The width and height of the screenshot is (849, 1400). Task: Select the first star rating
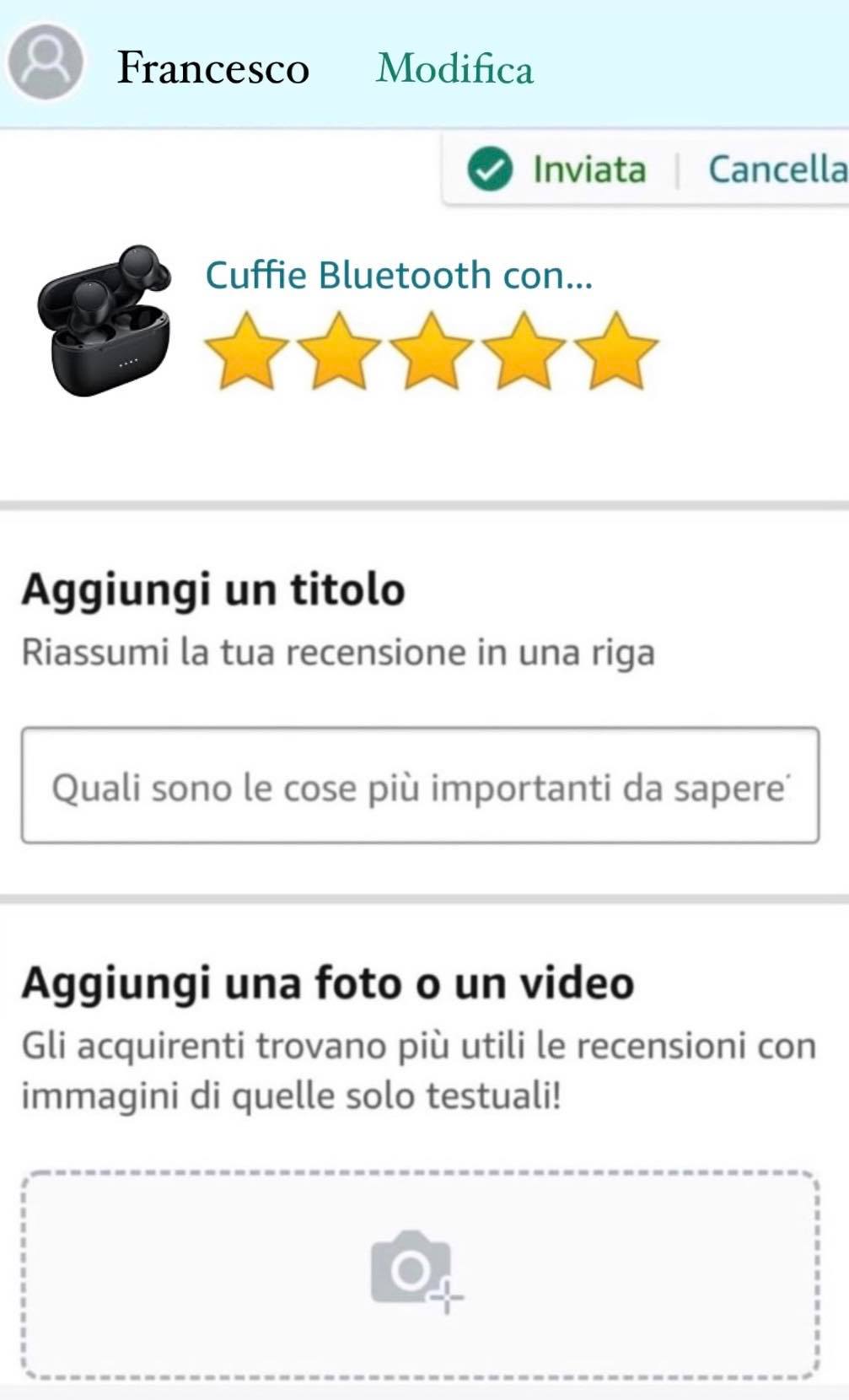244,351
